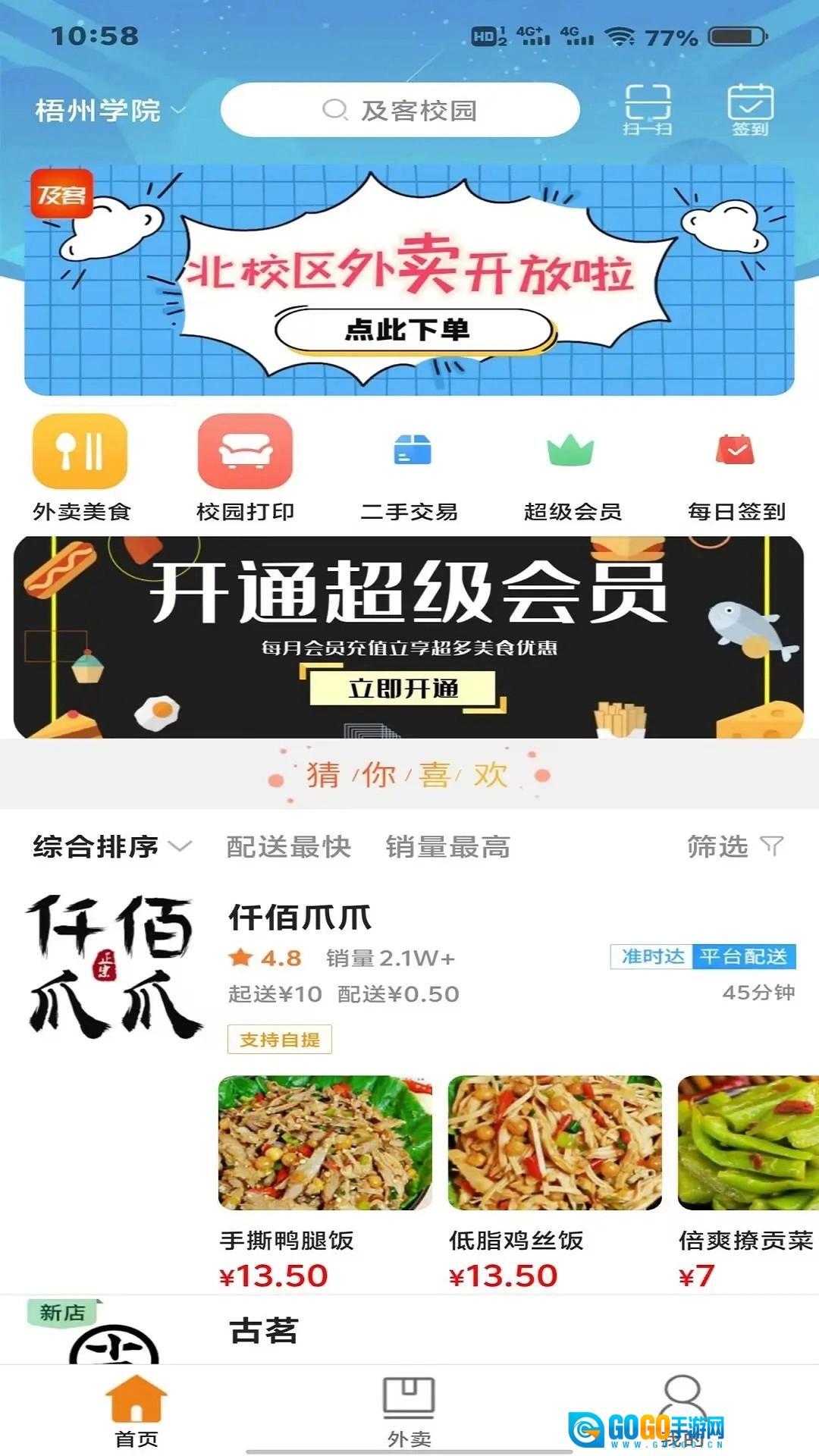
Task: Switch to the 外卖 tab
Action: (x=409, y=1410)
